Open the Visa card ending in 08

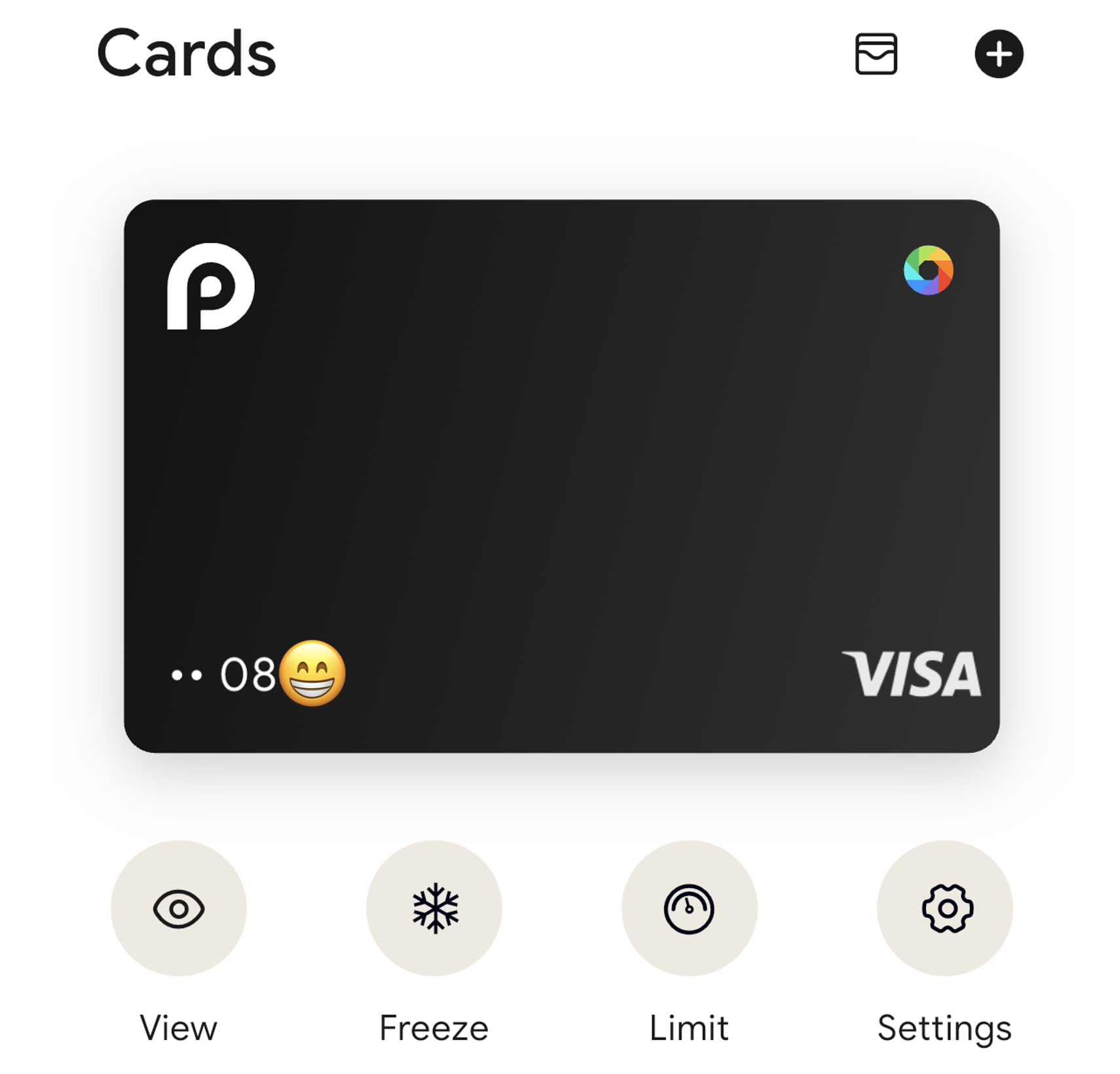pyautogui.click(x=561, y=476)
